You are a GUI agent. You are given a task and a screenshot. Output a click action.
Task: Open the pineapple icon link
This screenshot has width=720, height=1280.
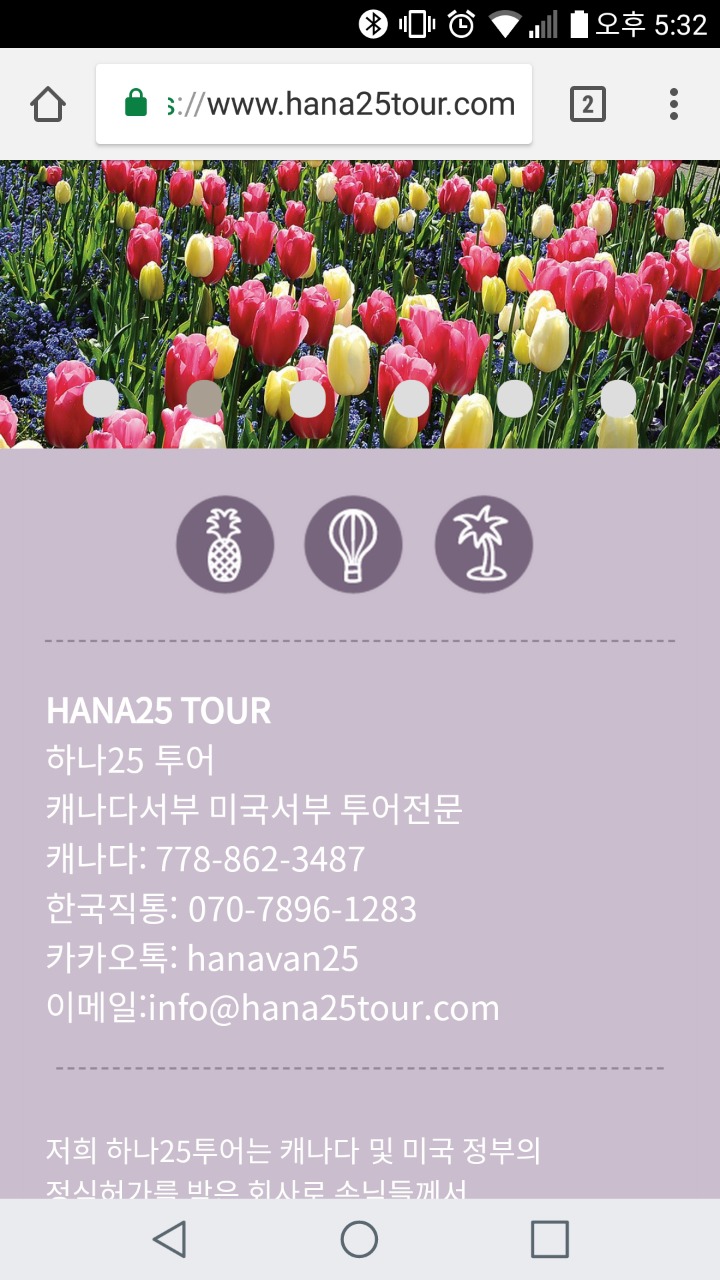pyautogui.click(x=225, y=545)
